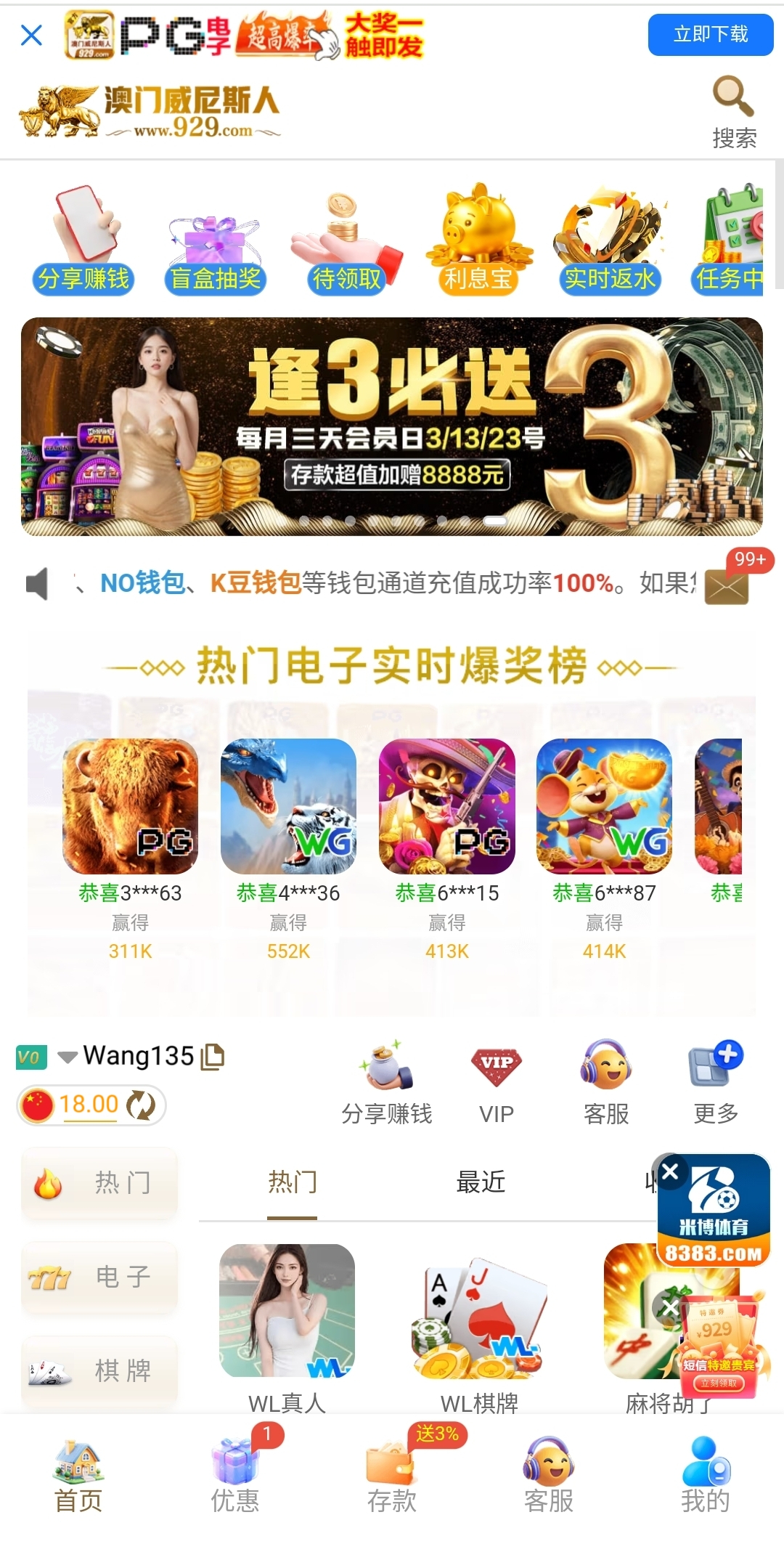
Task: Refresh the 18.00 balance
Action: (141, 1106)
